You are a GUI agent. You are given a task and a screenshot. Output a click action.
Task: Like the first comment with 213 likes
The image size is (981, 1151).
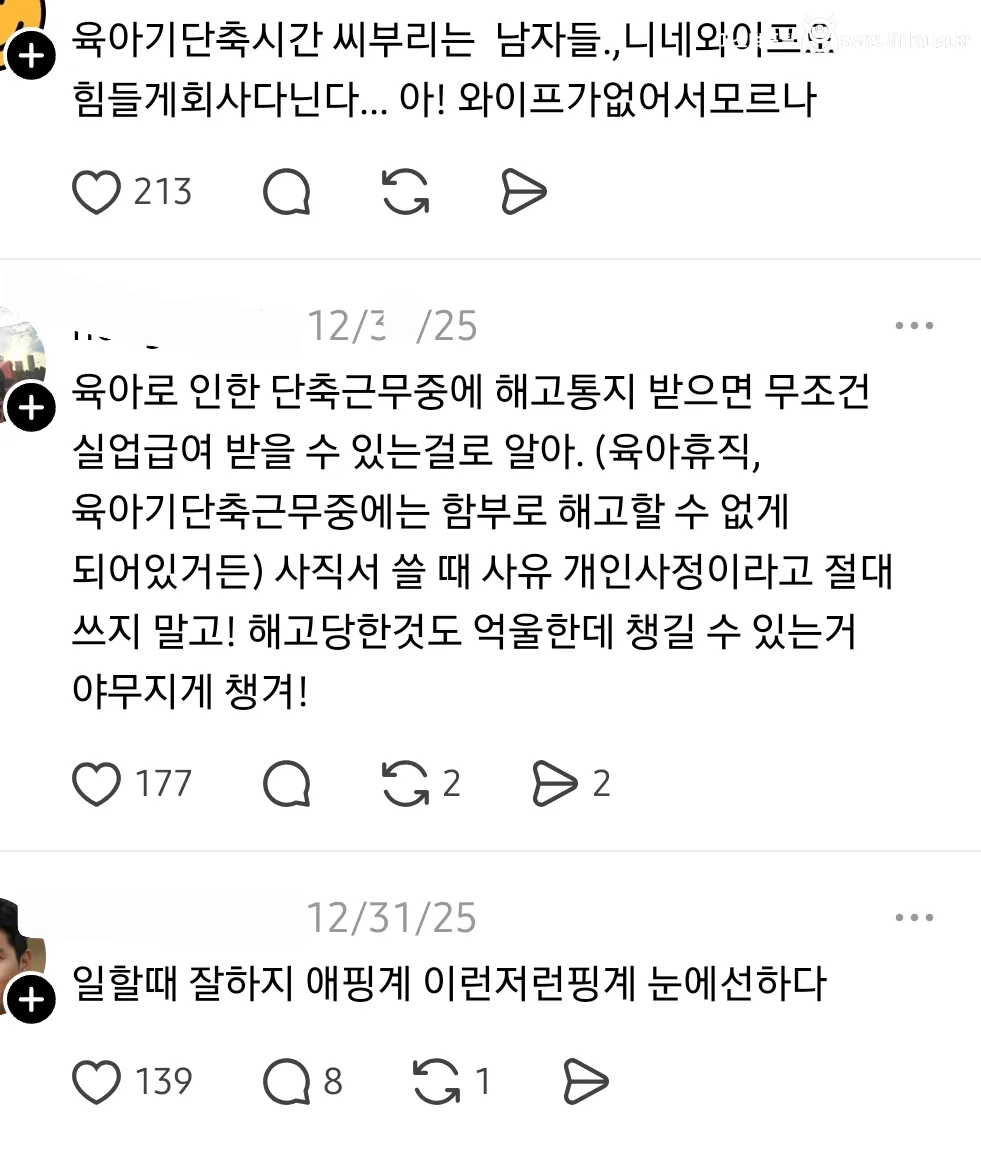(98, 191)
